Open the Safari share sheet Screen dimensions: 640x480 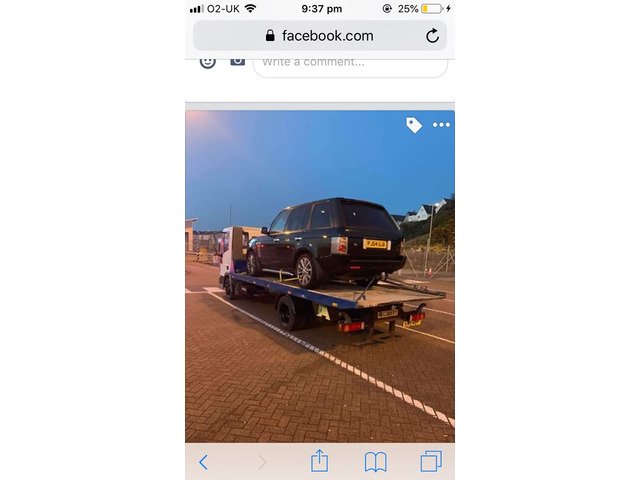(319, 461)
